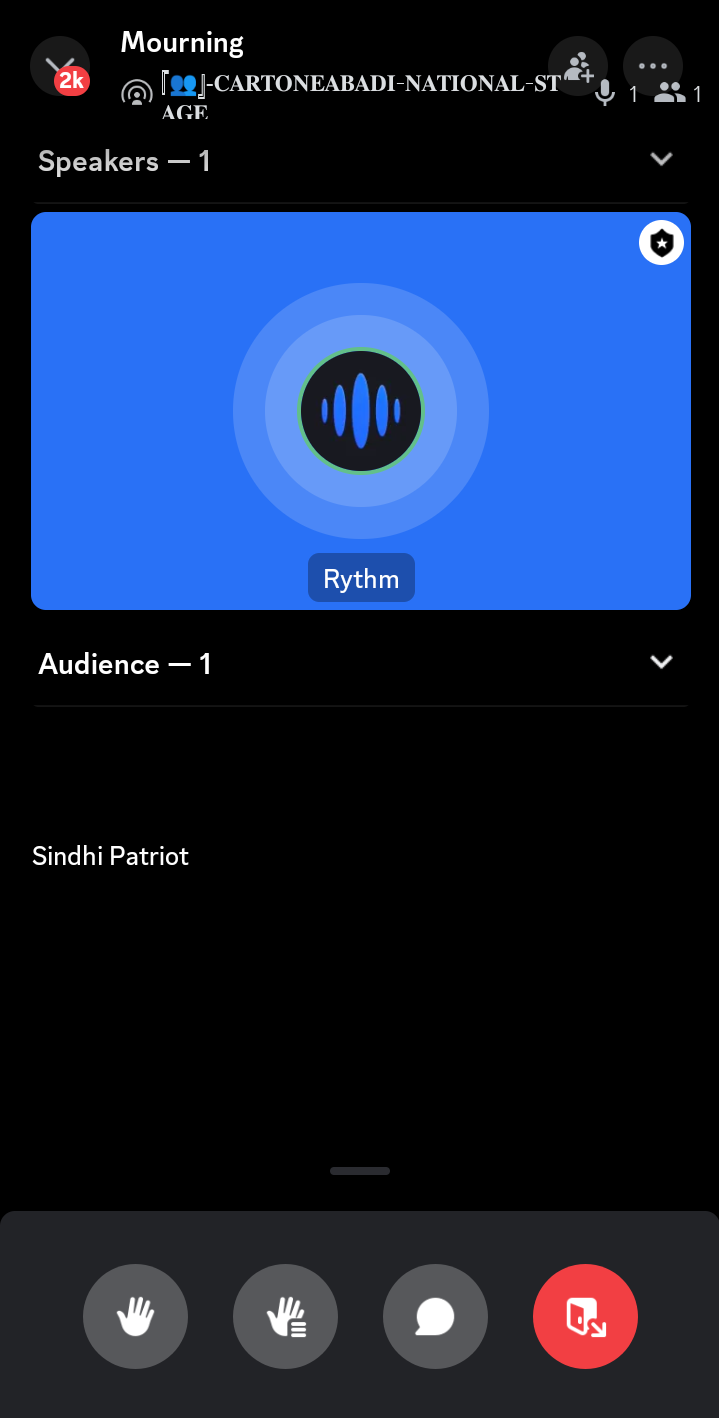The image size is (719, 1418).
Task: Leave the stage with the red button
Action: [585, 1316]
